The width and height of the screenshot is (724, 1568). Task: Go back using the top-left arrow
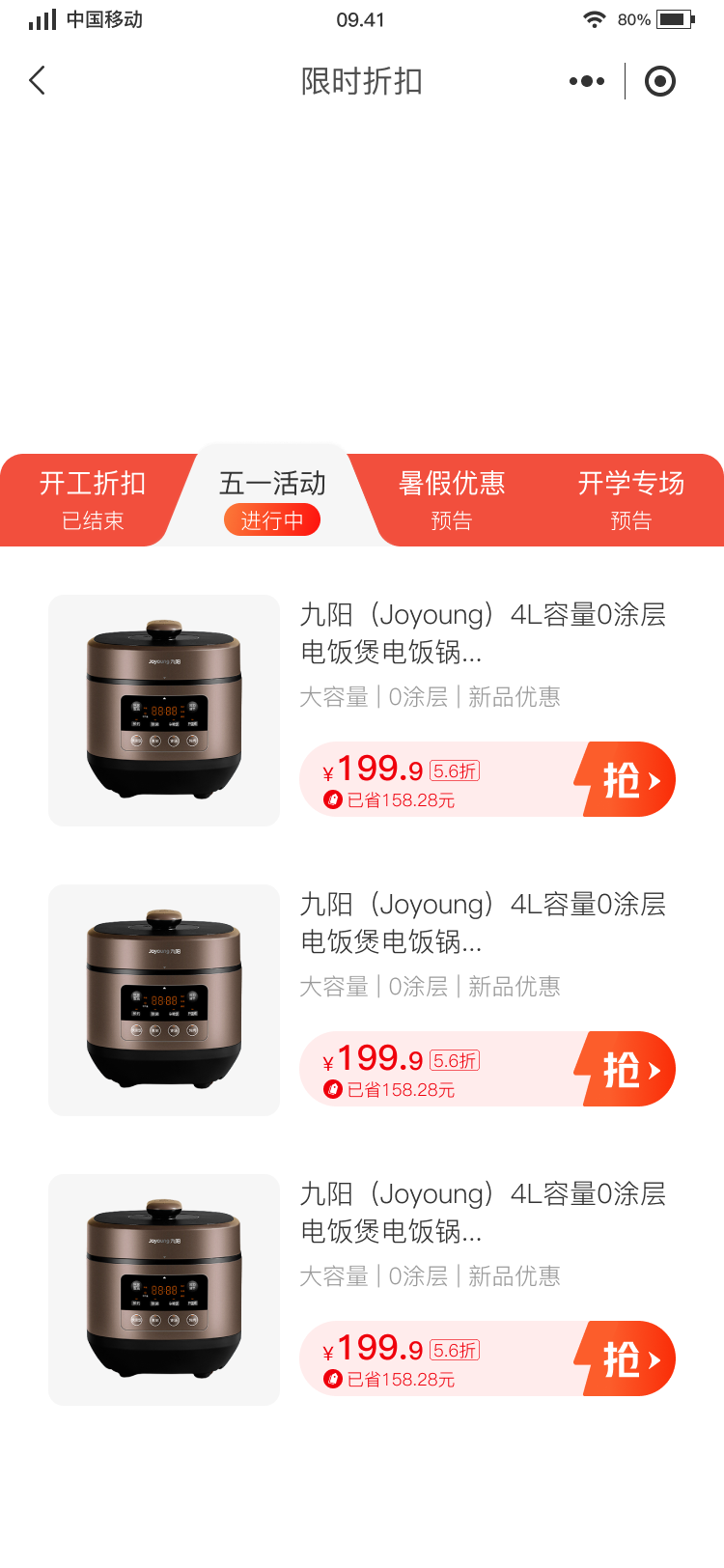click(38, 81)
